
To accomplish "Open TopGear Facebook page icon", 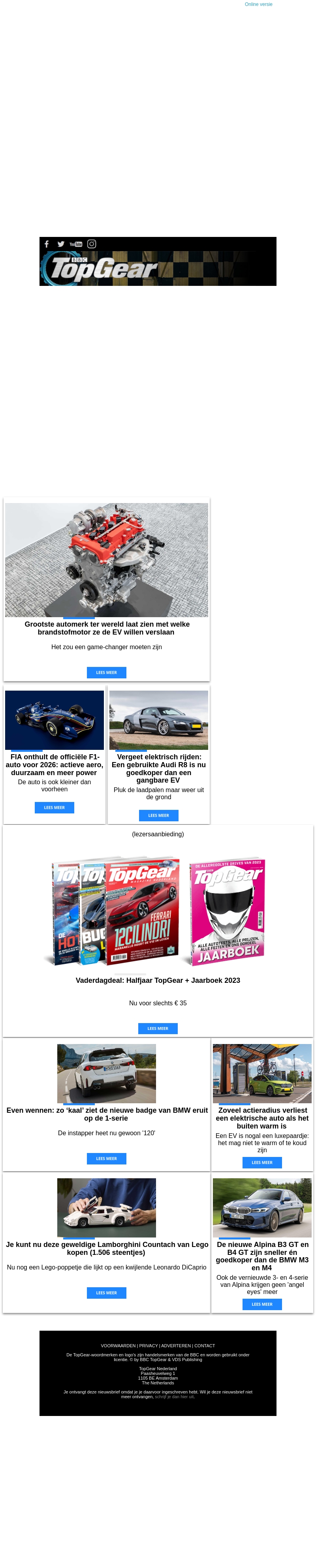I will click(47, 244).
